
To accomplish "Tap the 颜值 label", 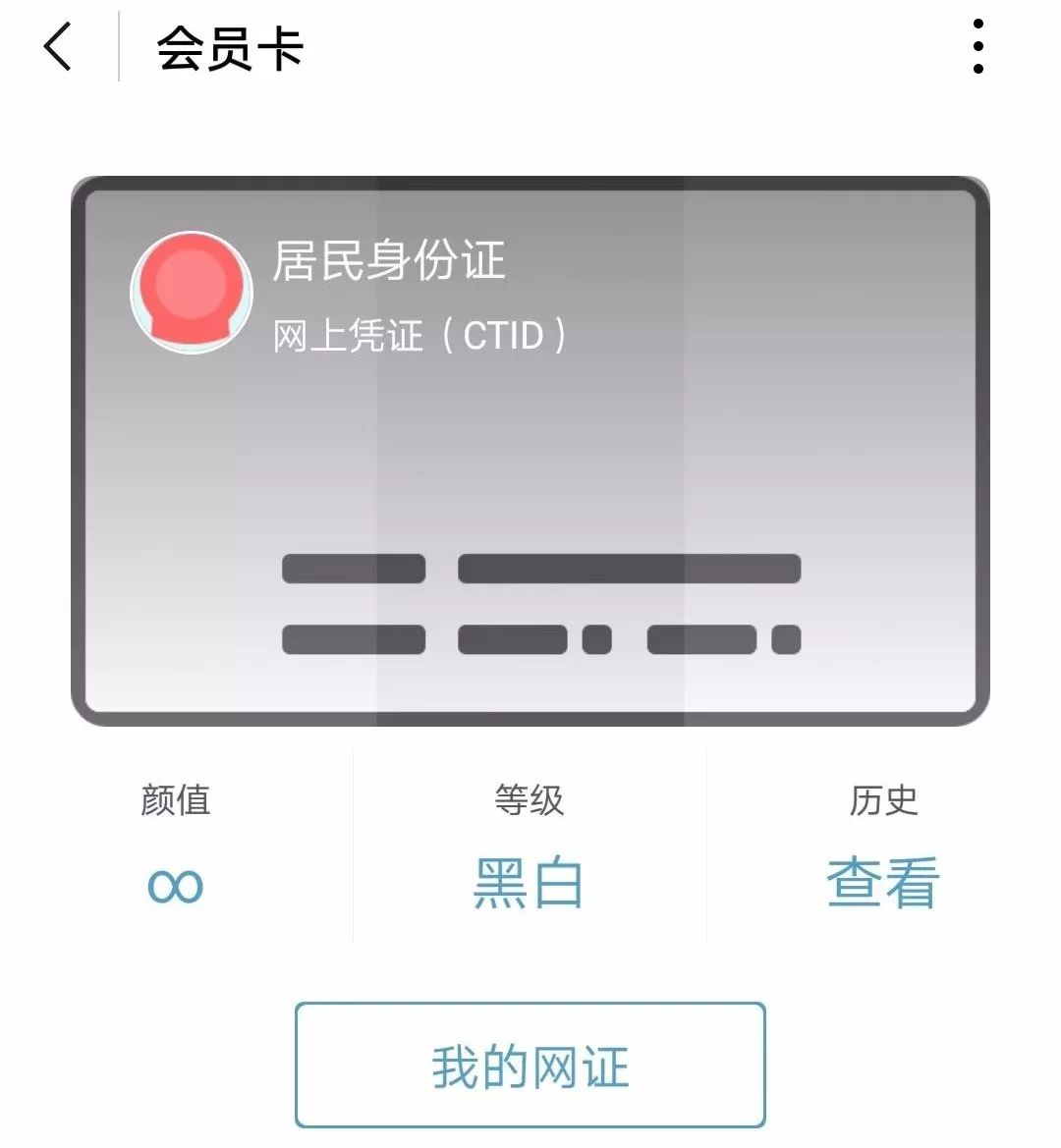I will coord(175,800).
